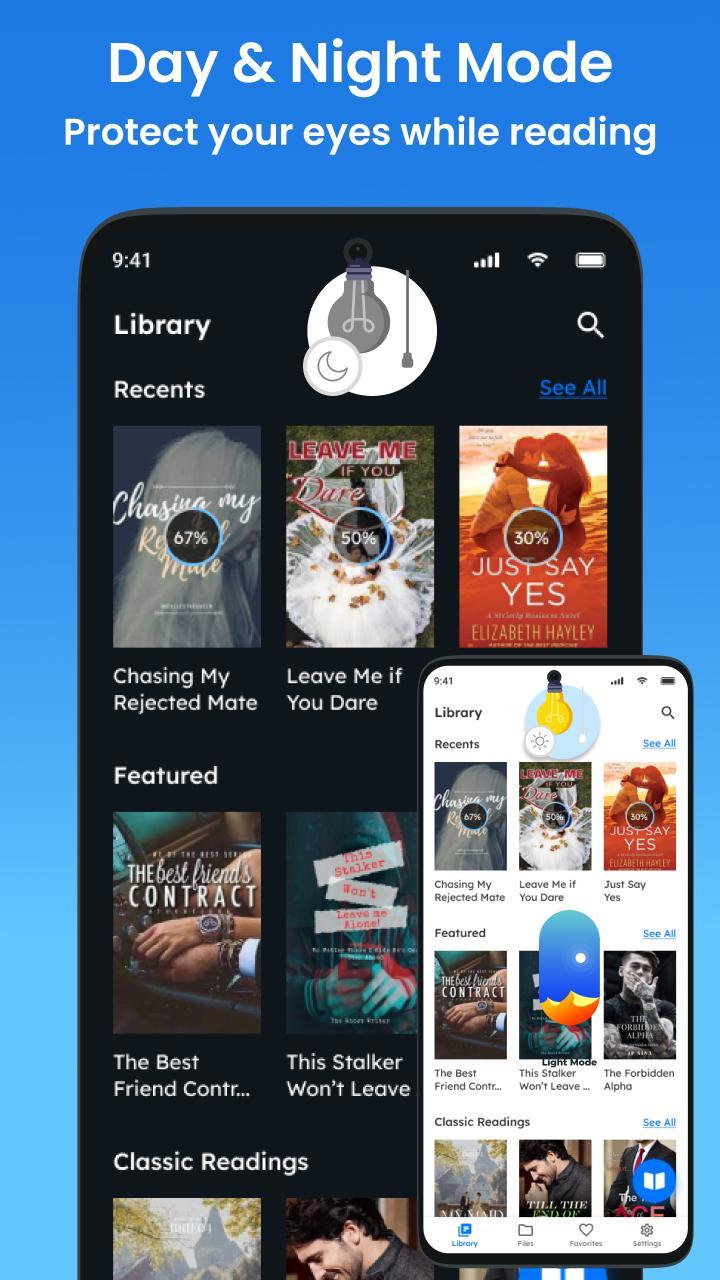Open See All next to Recents
Screen dimensions: 720x1280
pyautogui.click(x=572, y=388)
